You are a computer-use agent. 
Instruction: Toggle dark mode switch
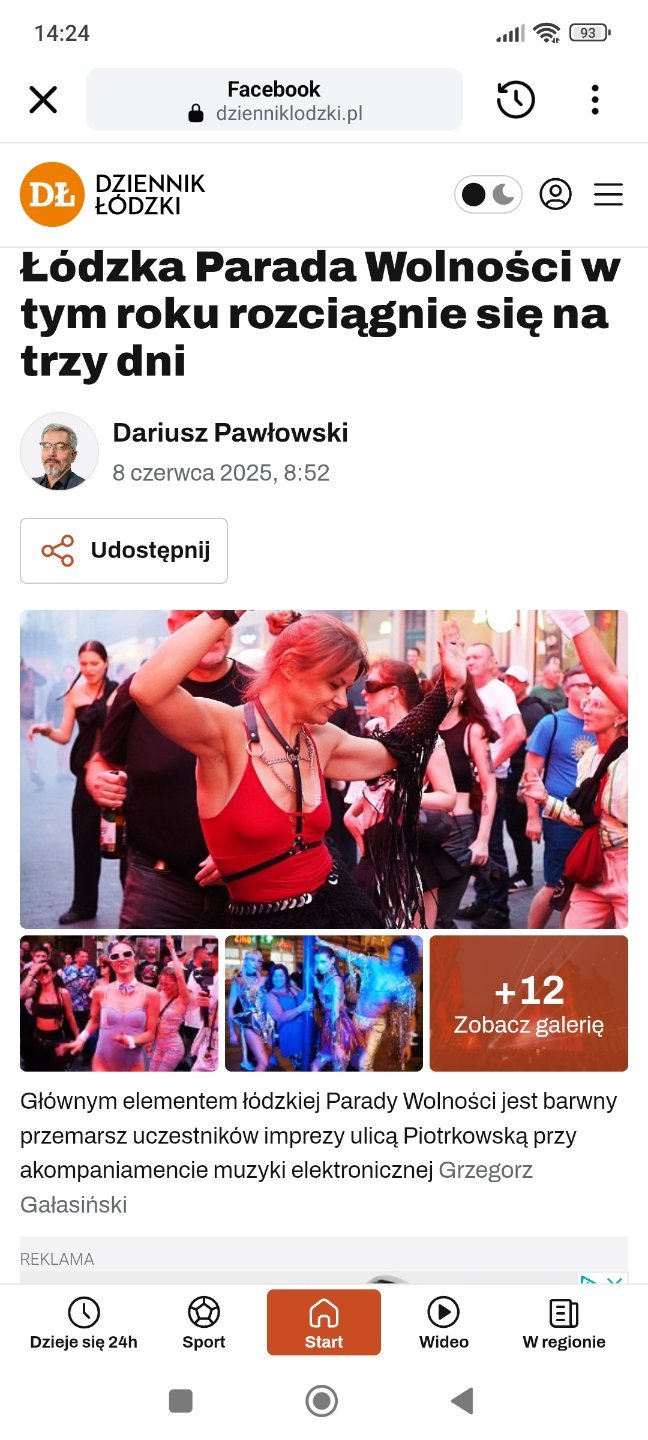click(488, 194)
